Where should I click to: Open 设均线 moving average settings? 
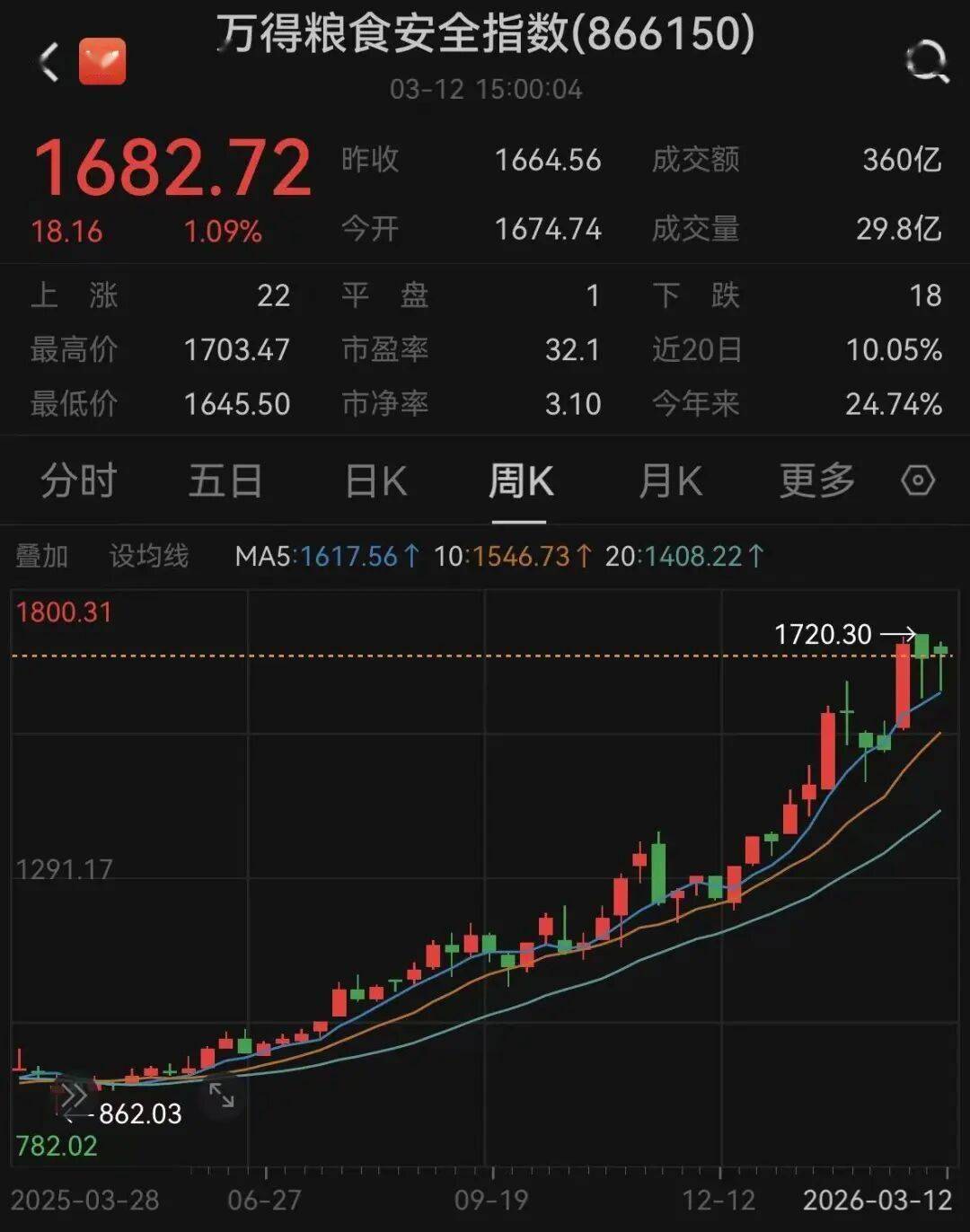(149, 556)
